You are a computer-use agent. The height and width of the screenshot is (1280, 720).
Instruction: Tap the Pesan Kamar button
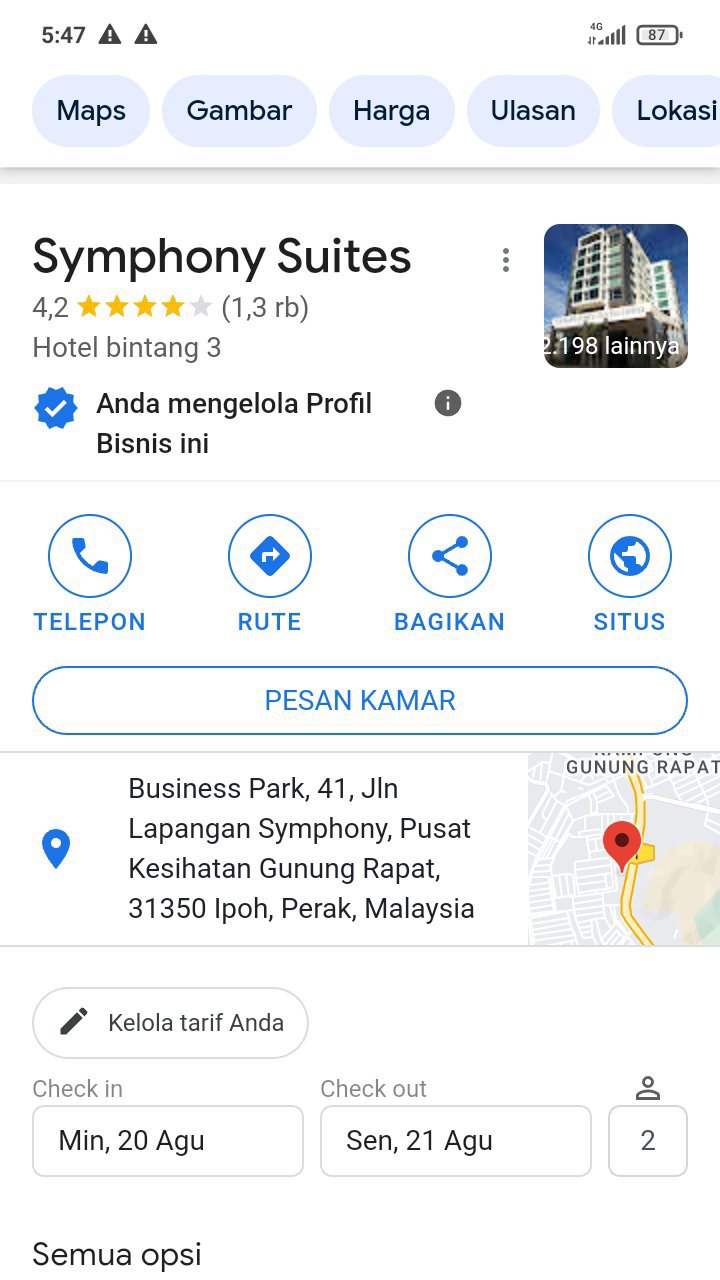360,700
